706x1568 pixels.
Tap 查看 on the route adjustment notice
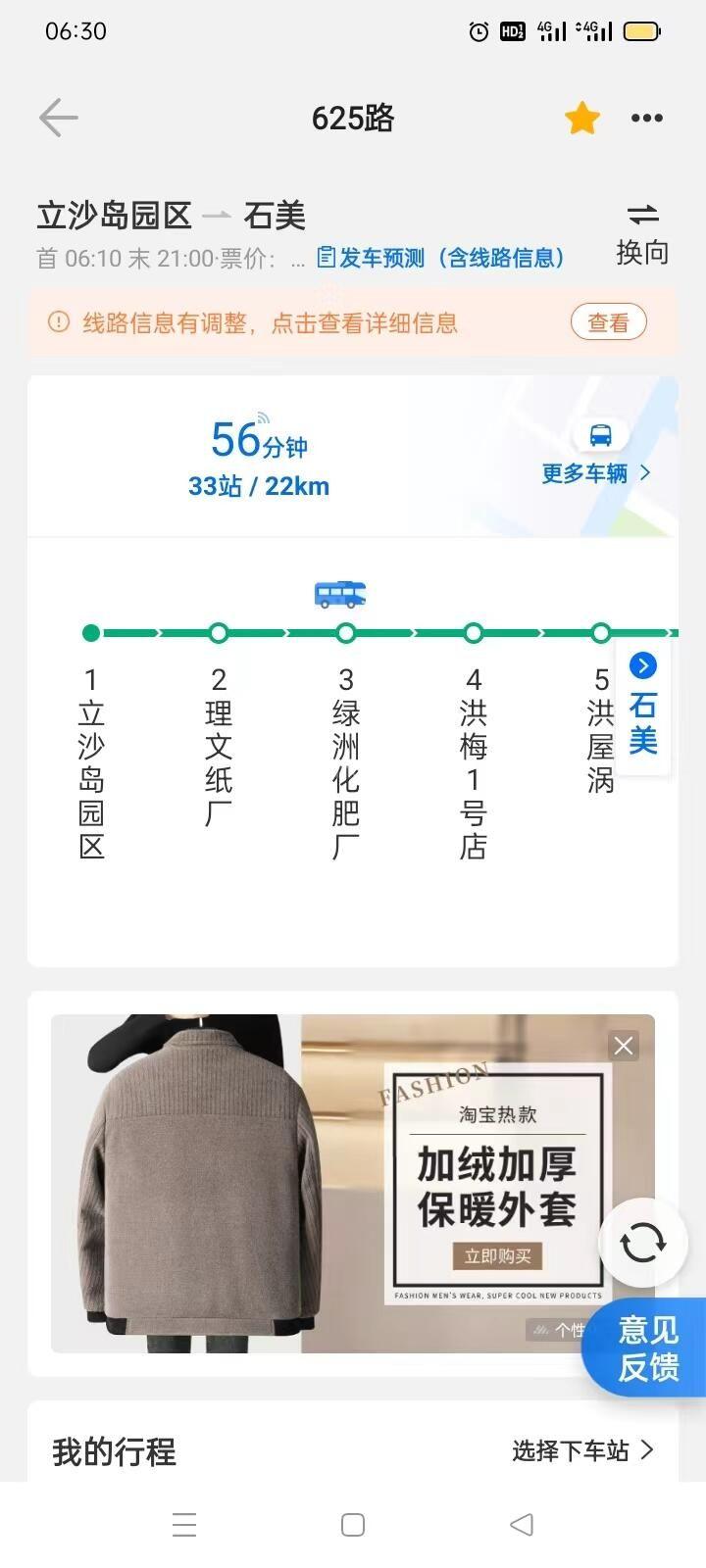(x=608, y=322)
